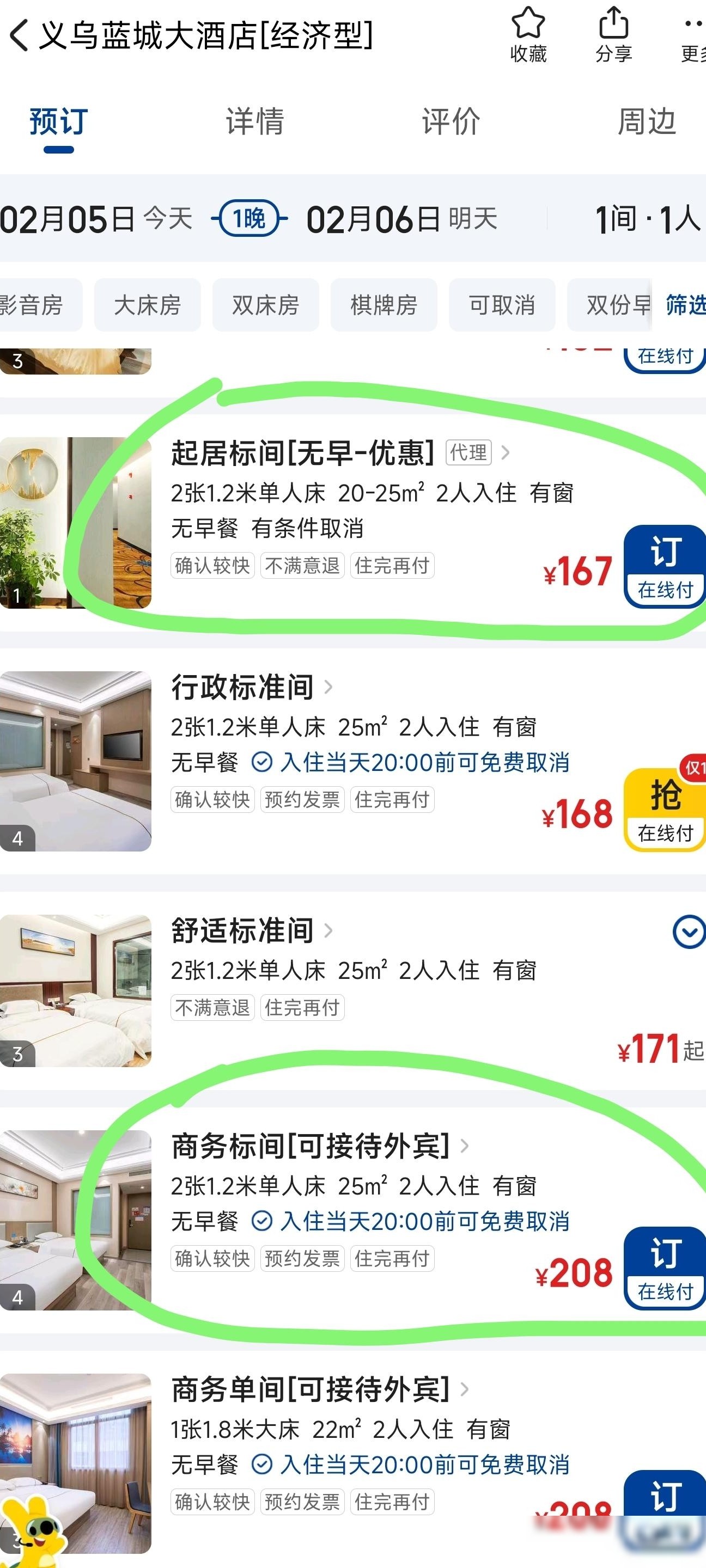Viewport: 706px width, 1568px height.
Task: Switch to the 详情 tab
Action: [254, 122]
